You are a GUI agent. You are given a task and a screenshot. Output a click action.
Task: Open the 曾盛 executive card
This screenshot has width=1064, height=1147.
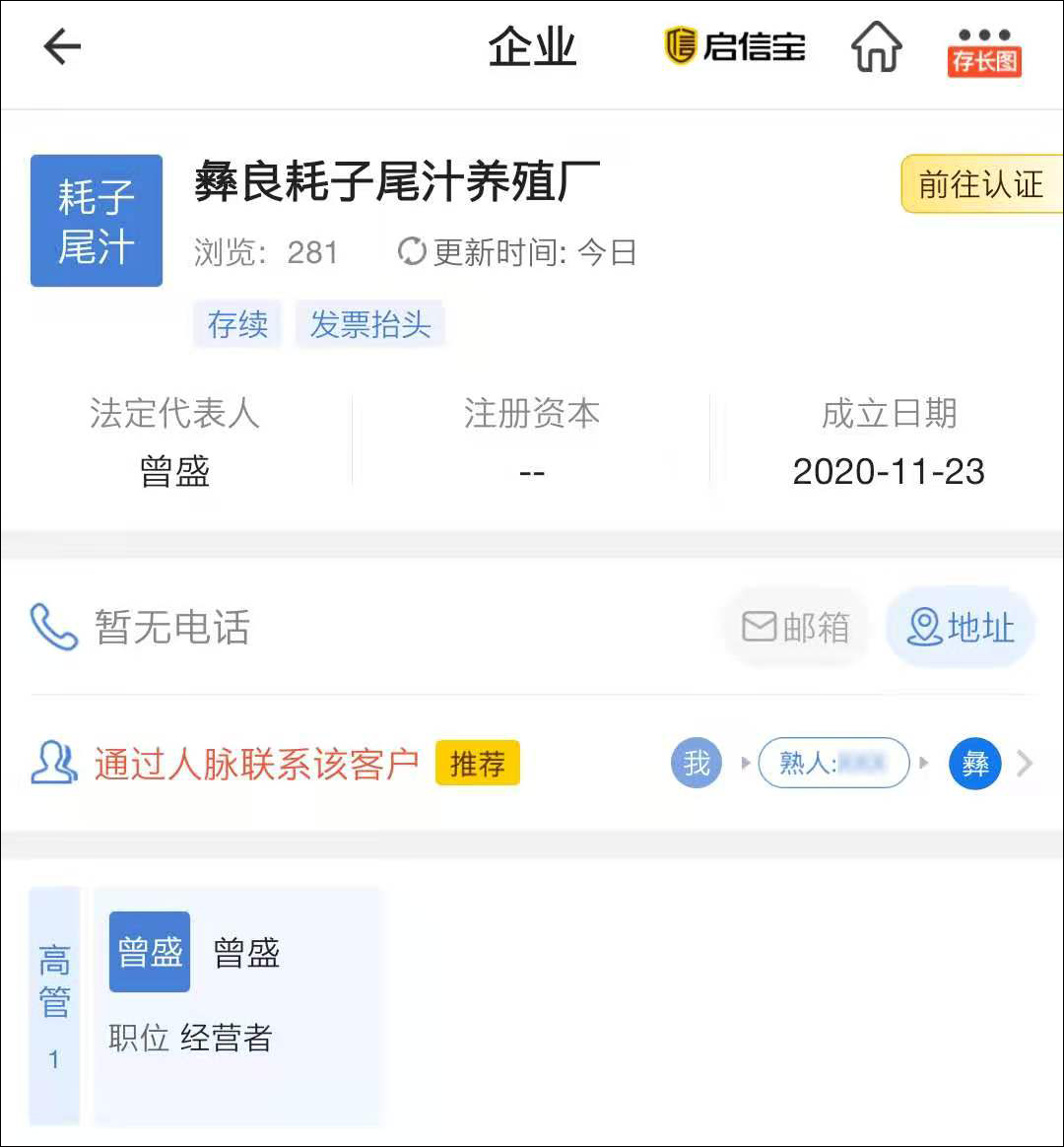(236, 1003)
